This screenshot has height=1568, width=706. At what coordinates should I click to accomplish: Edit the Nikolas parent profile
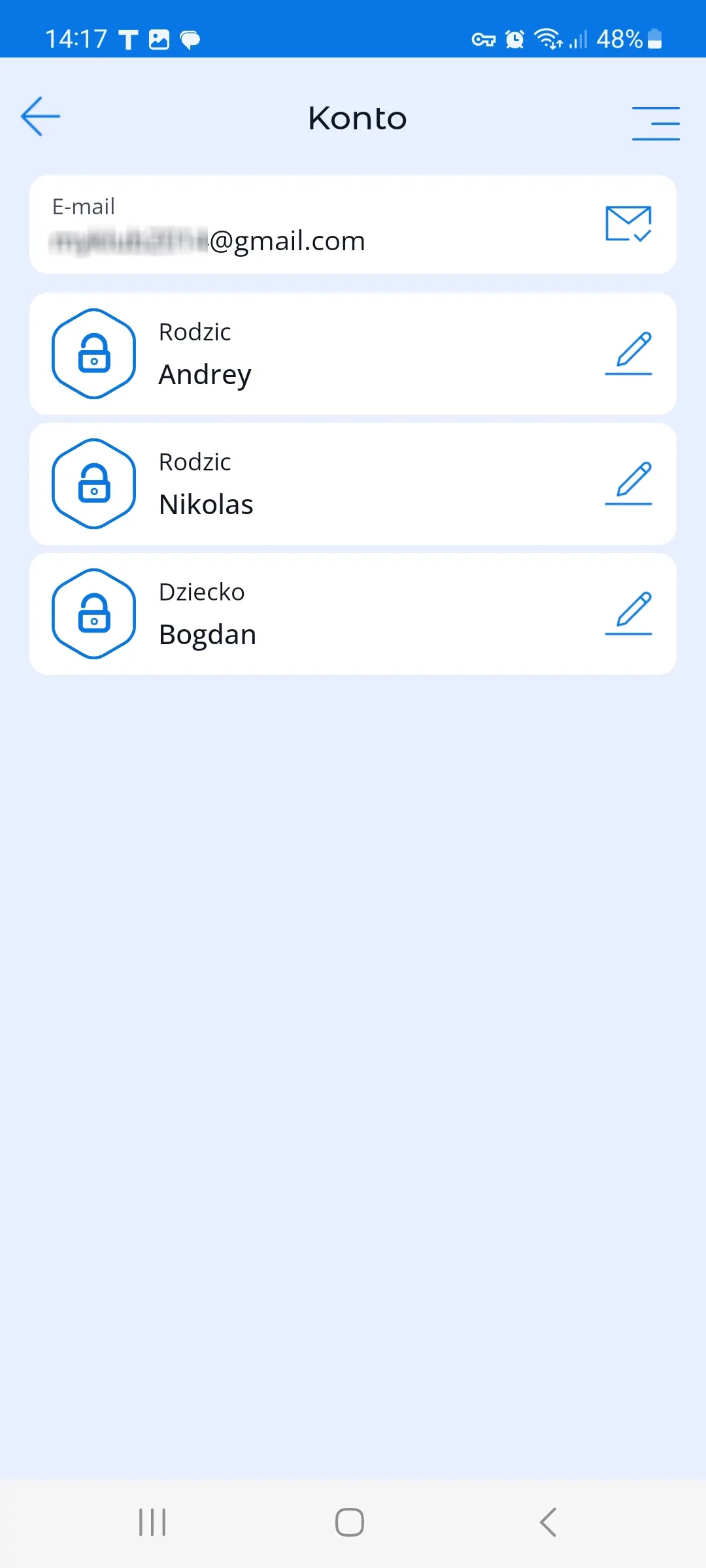click(x=628, y=483)
